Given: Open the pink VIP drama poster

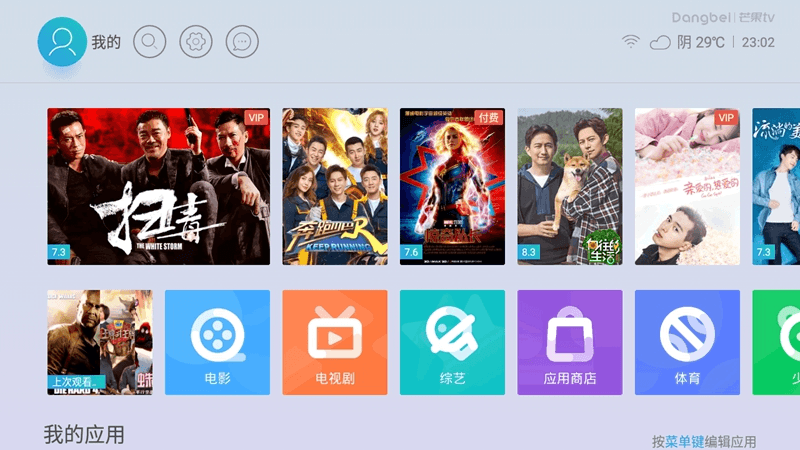Looking at the screenshot, I should pos(687,186).
